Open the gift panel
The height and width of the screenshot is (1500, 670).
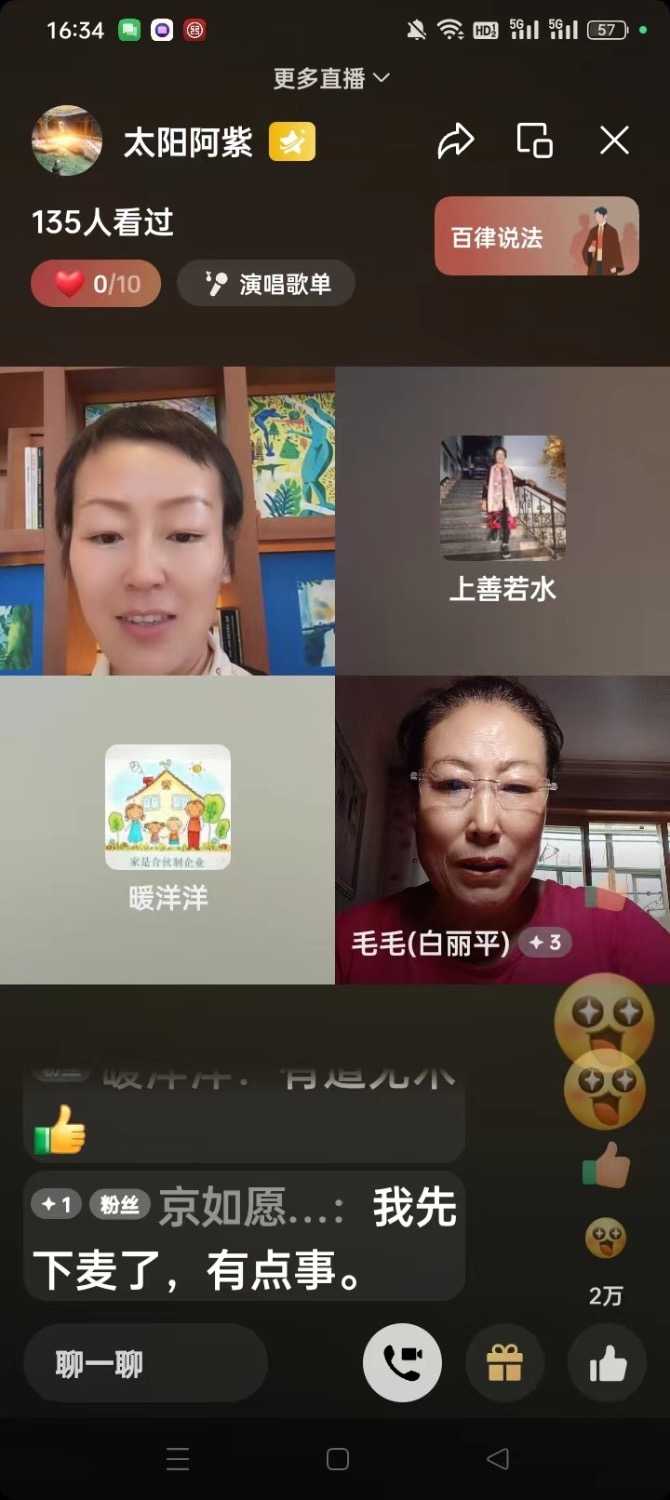(x=505, y=1363)
